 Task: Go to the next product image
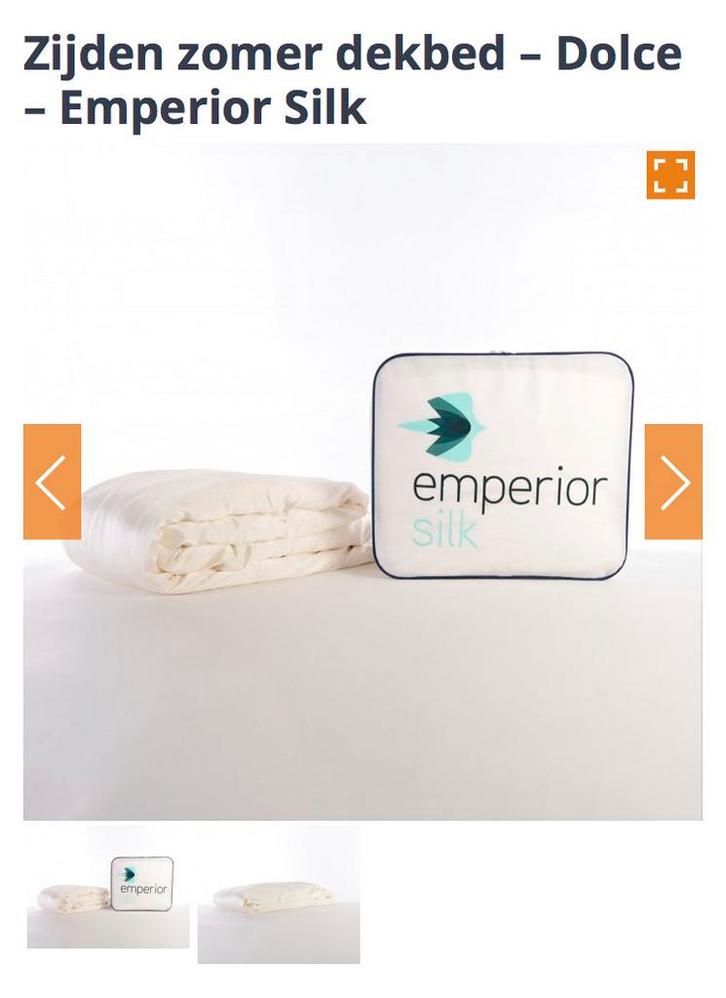tap(673, 482)
